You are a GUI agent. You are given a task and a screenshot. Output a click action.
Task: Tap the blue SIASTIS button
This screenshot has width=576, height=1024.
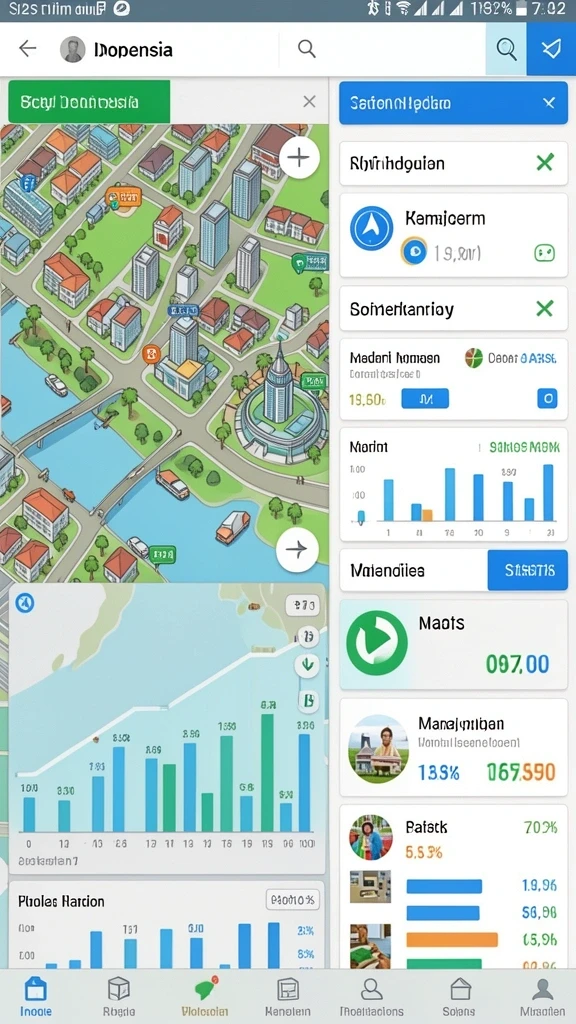[x=528, y=570]
